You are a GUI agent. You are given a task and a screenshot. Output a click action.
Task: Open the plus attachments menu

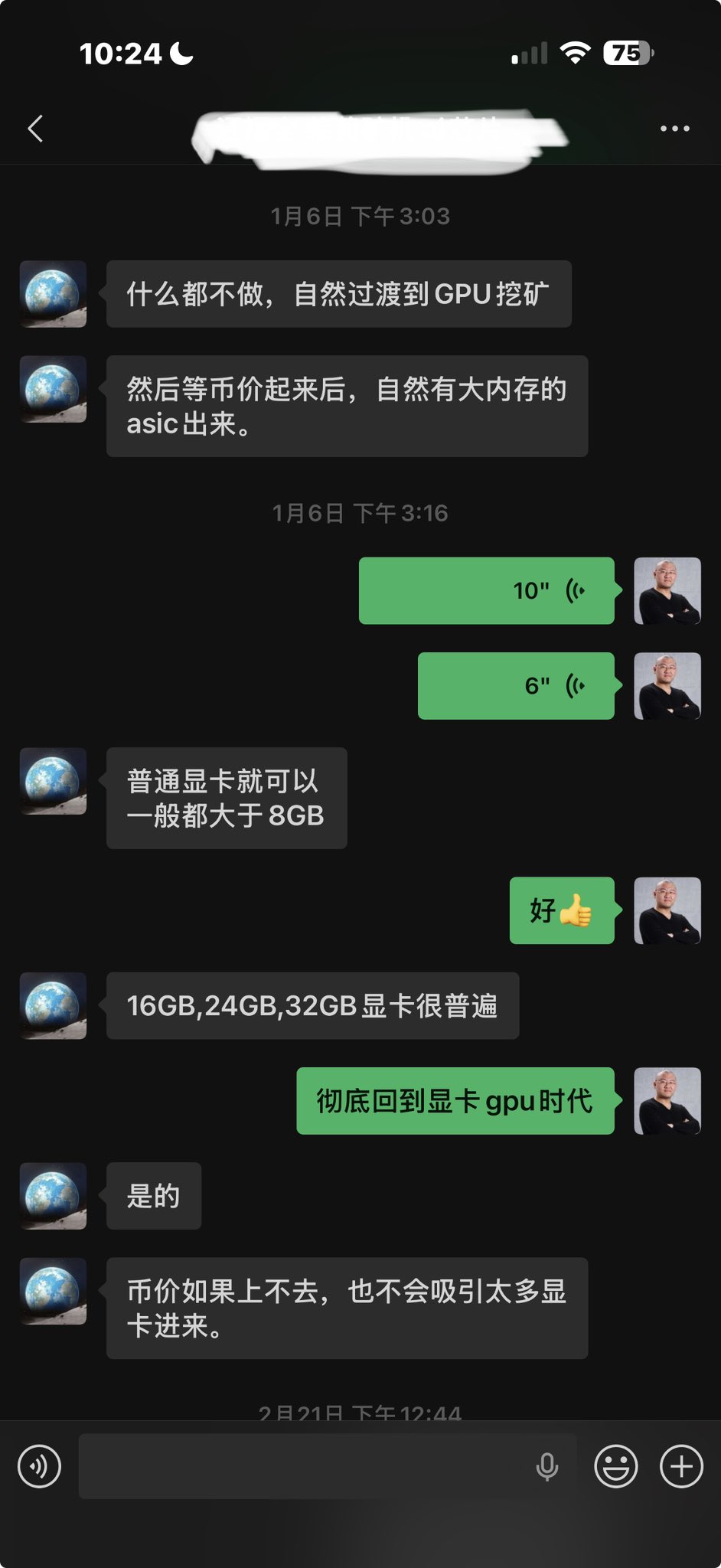pyautogui.click(x=681, y=1466)
